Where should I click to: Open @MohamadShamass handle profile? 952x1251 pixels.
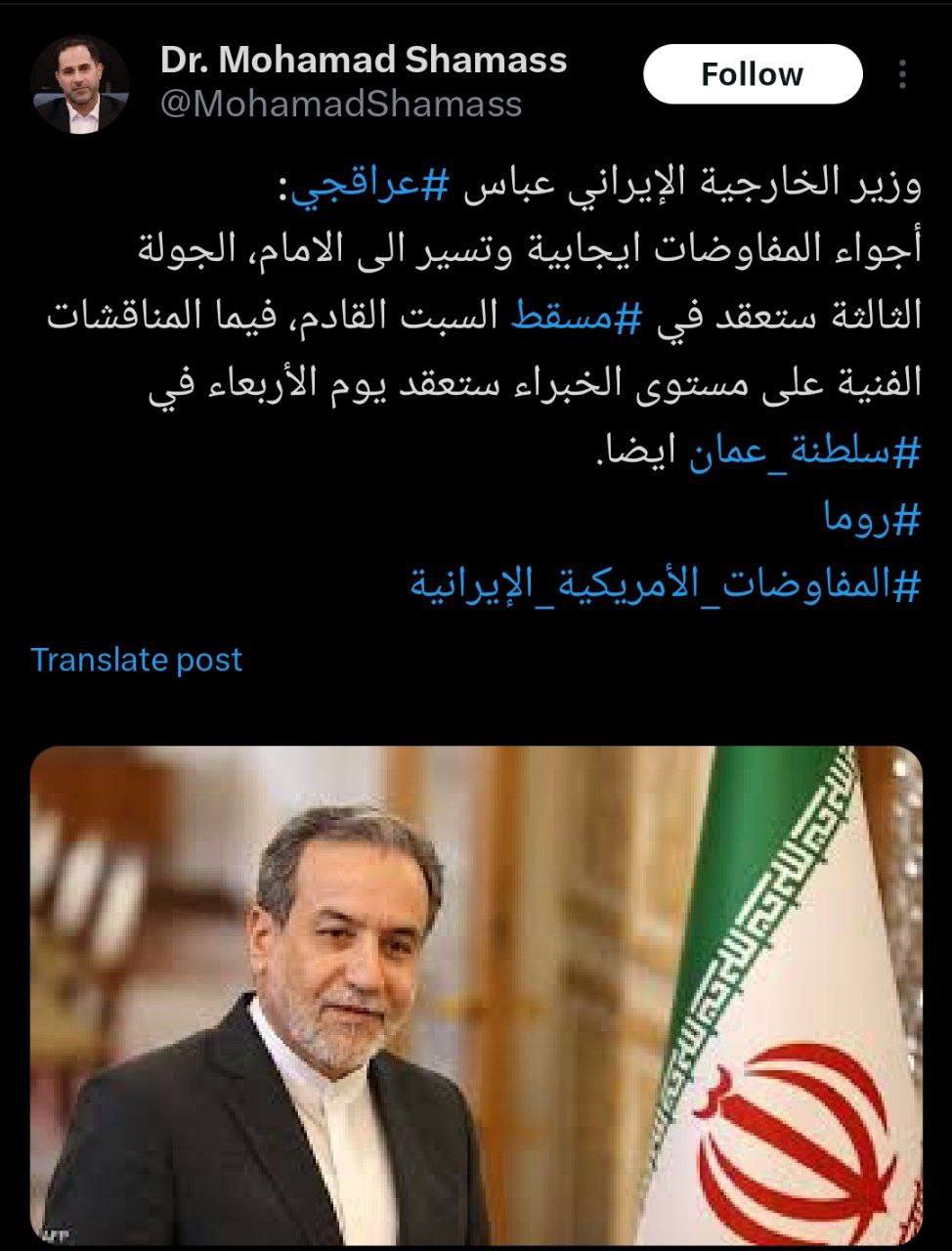341,105
